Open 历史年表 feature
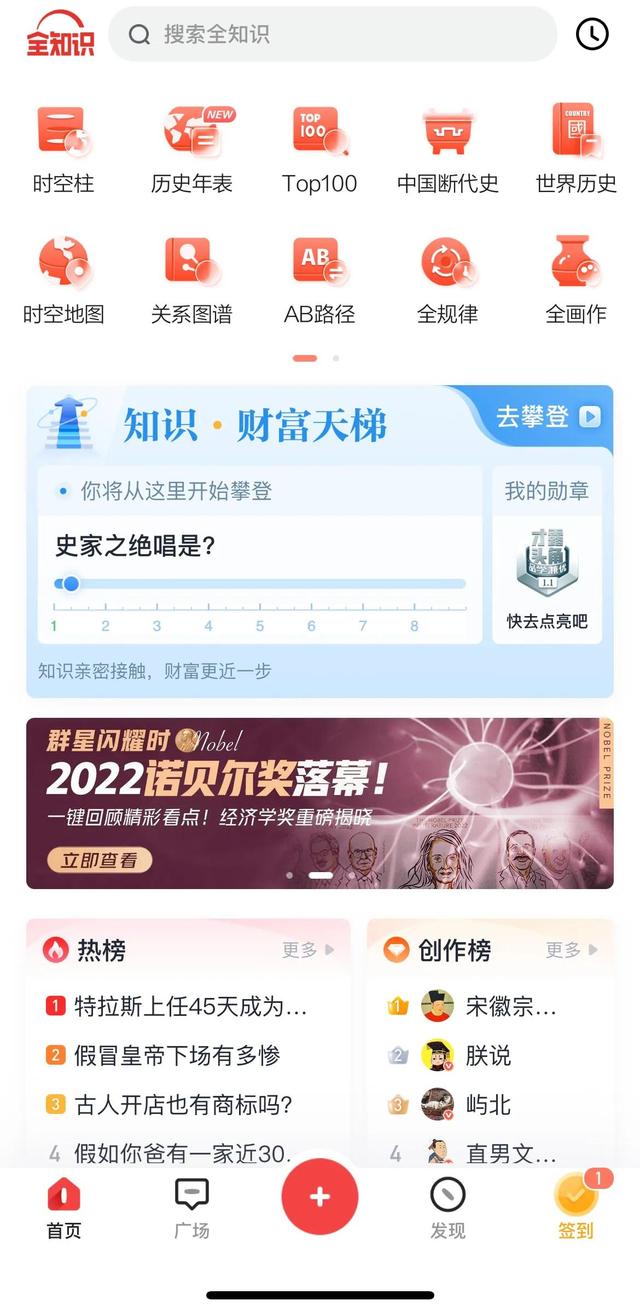Image resolution: width=640 pixels, height=1312 pixels. point(192,149)
